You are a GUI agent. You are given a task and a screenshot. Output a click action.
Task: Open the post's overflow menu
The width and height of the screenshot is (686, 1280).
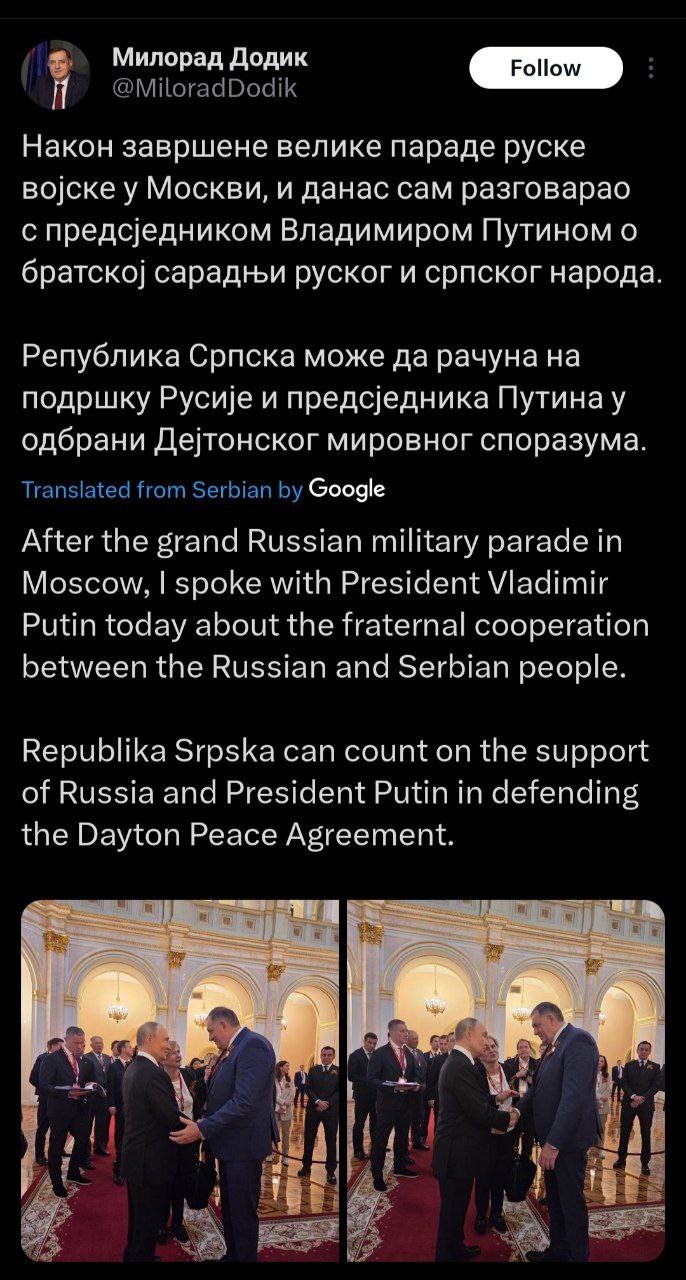[651, 68]
